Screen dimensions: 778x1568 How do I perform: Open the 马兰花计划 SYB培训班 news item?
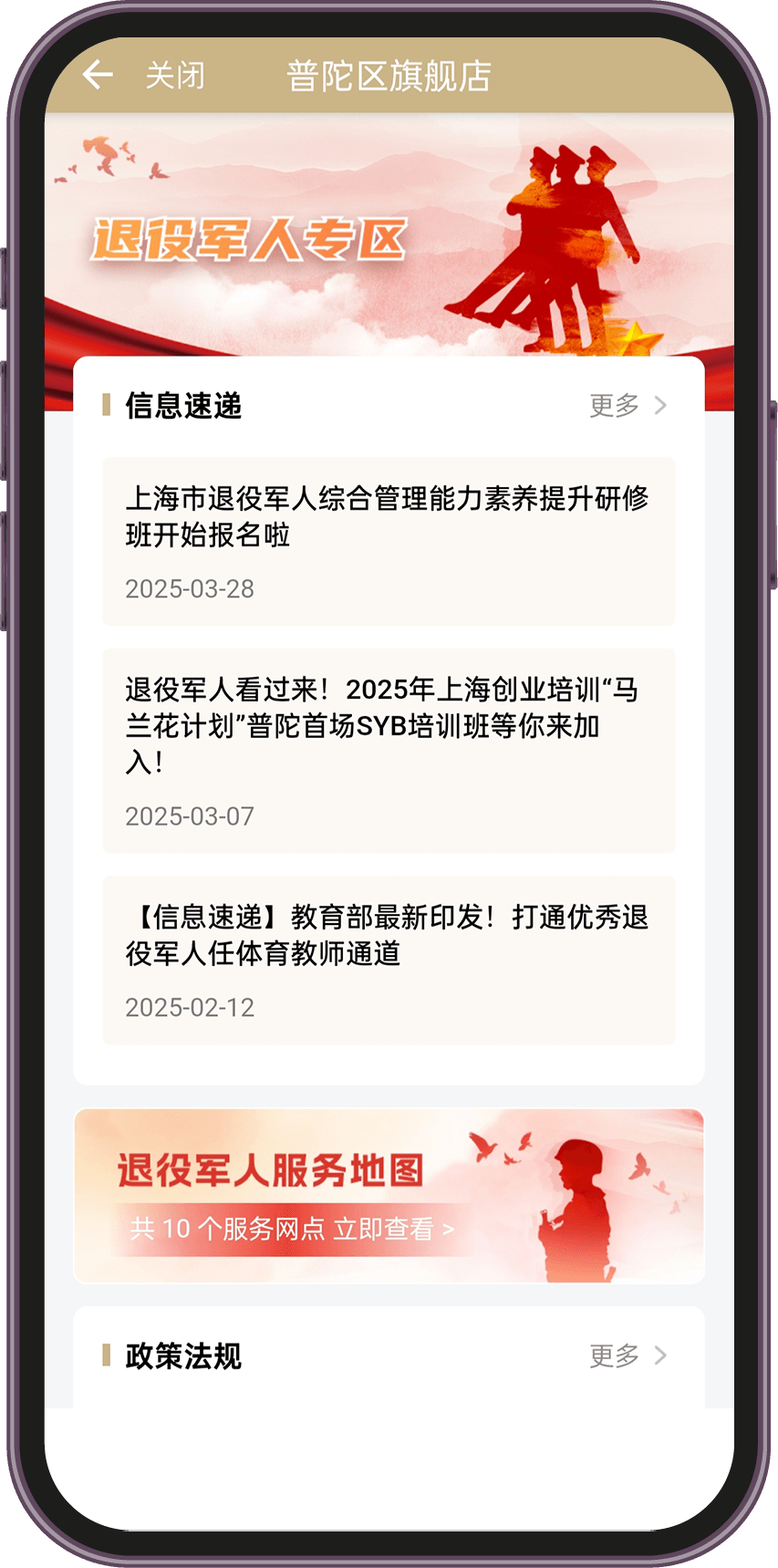click(x=389, y=750)
